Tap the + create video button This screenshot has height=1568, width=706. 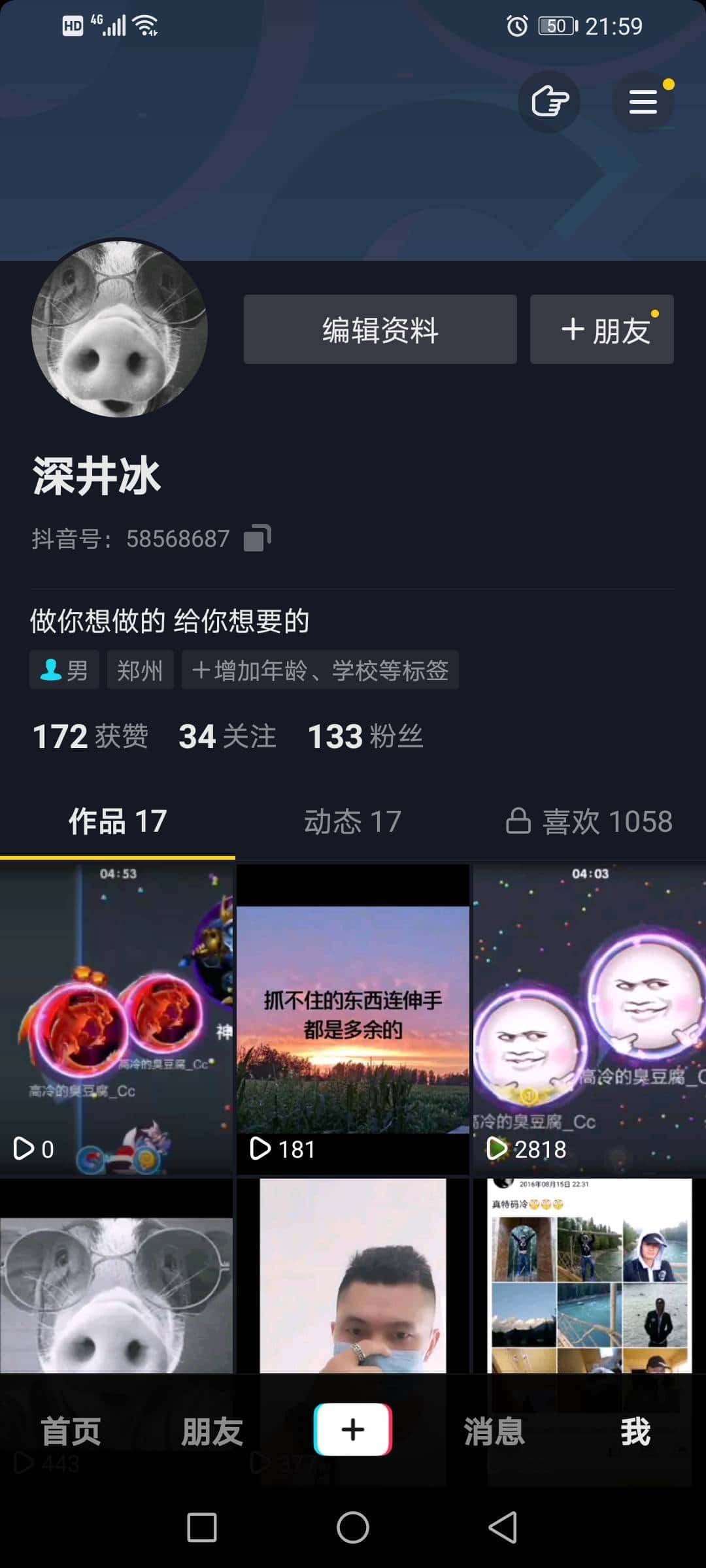[x=352, y=1430]
